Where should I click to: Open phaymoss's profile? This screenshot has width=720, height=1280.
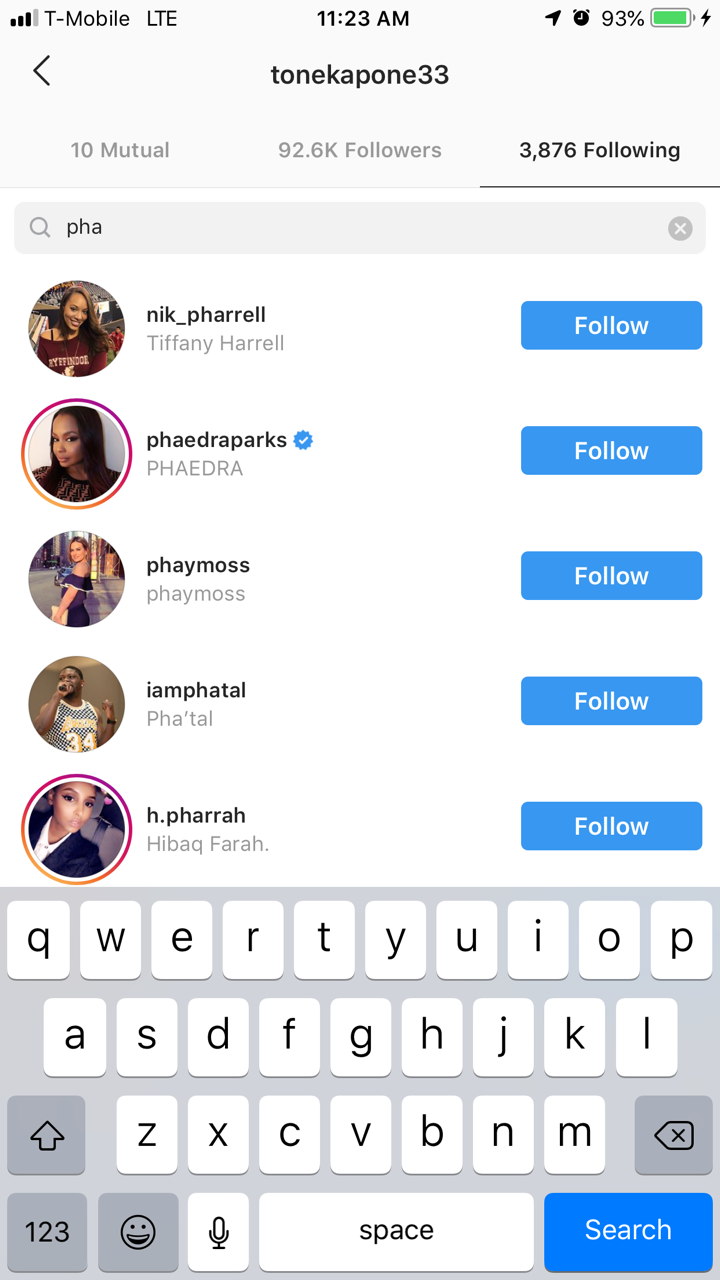(198, 565)
